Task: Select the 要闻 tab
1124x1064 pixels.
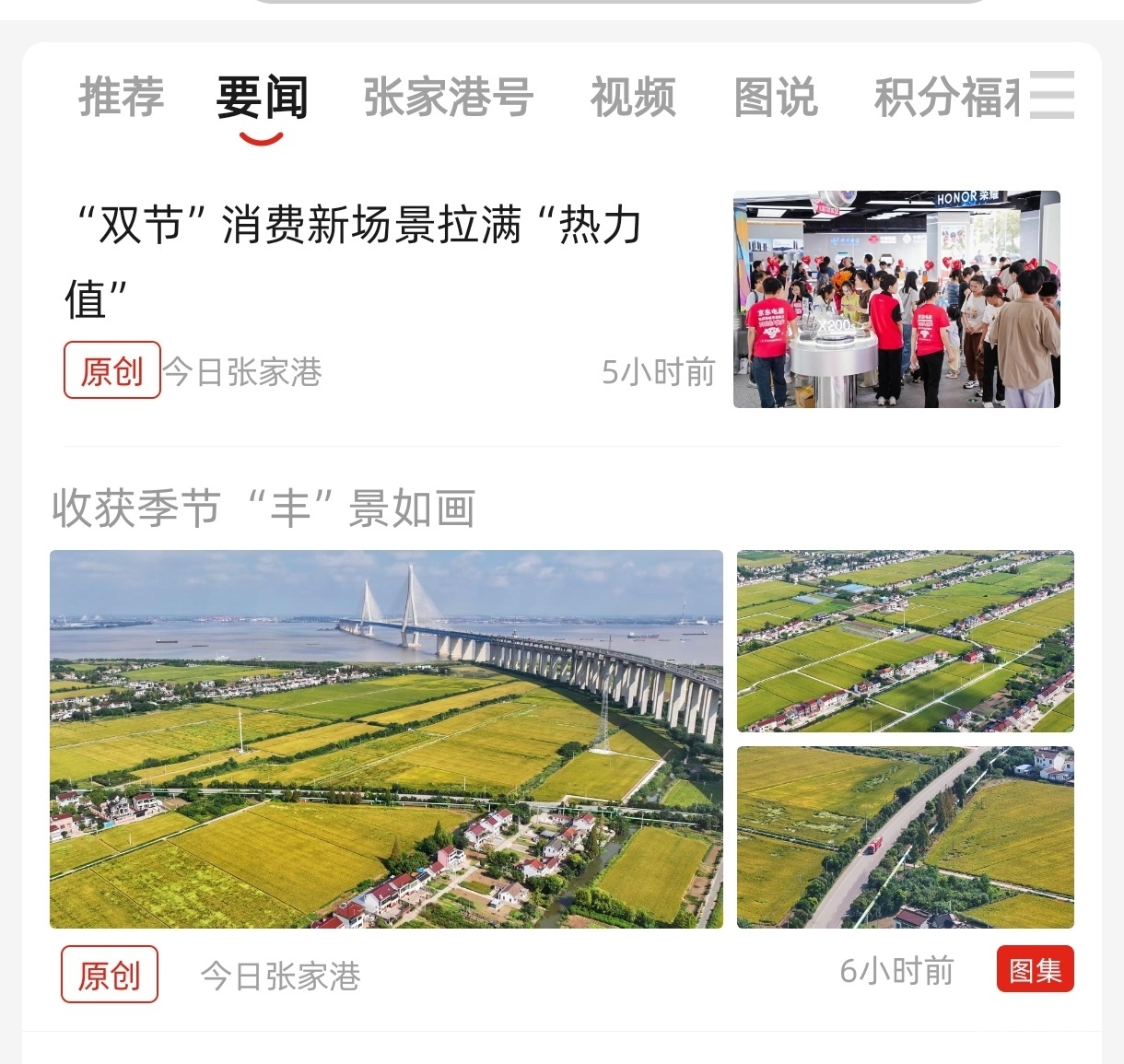Action: (x=262, y=98)
